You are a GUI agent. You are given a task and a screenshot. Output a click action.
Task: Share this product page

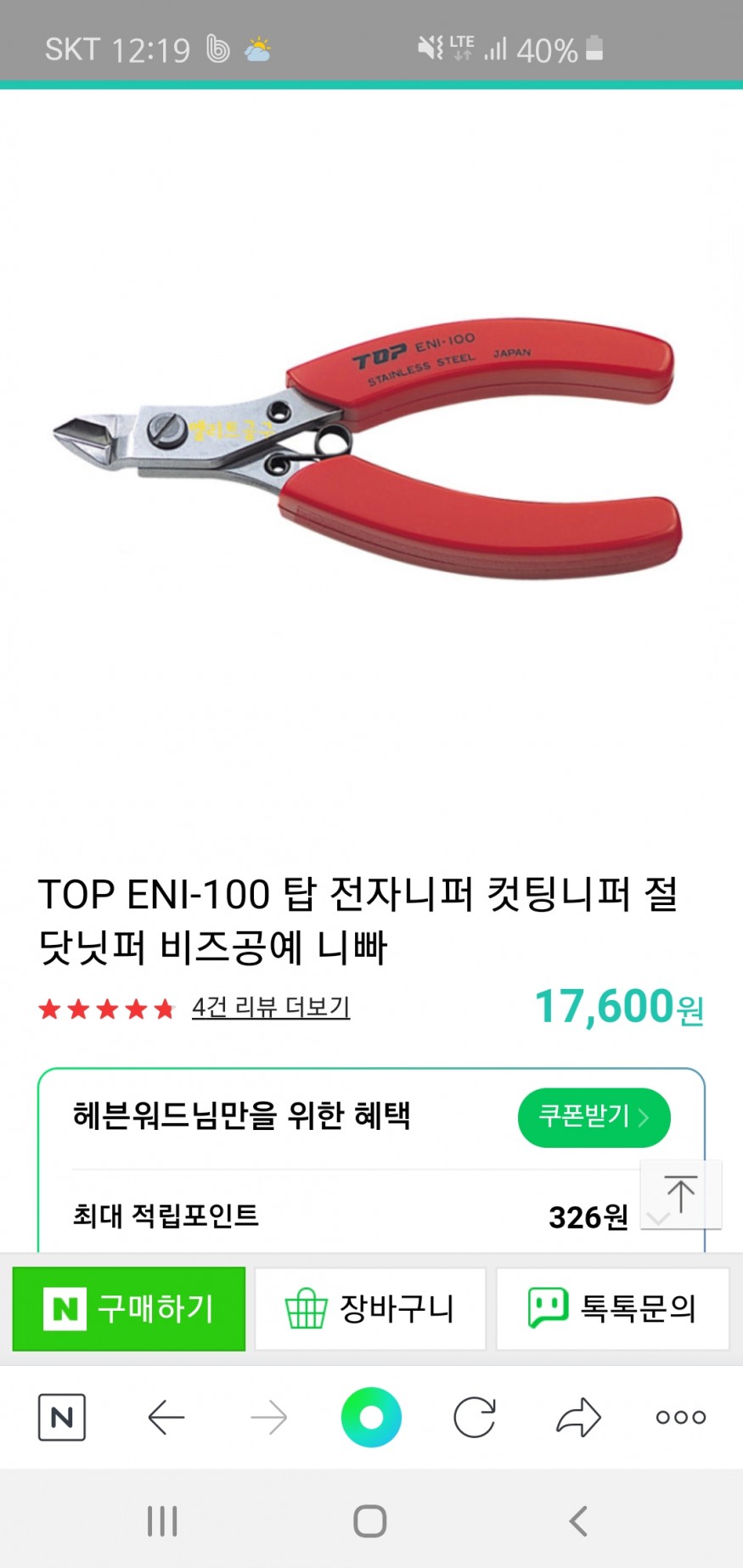(x=578, y=1417)
